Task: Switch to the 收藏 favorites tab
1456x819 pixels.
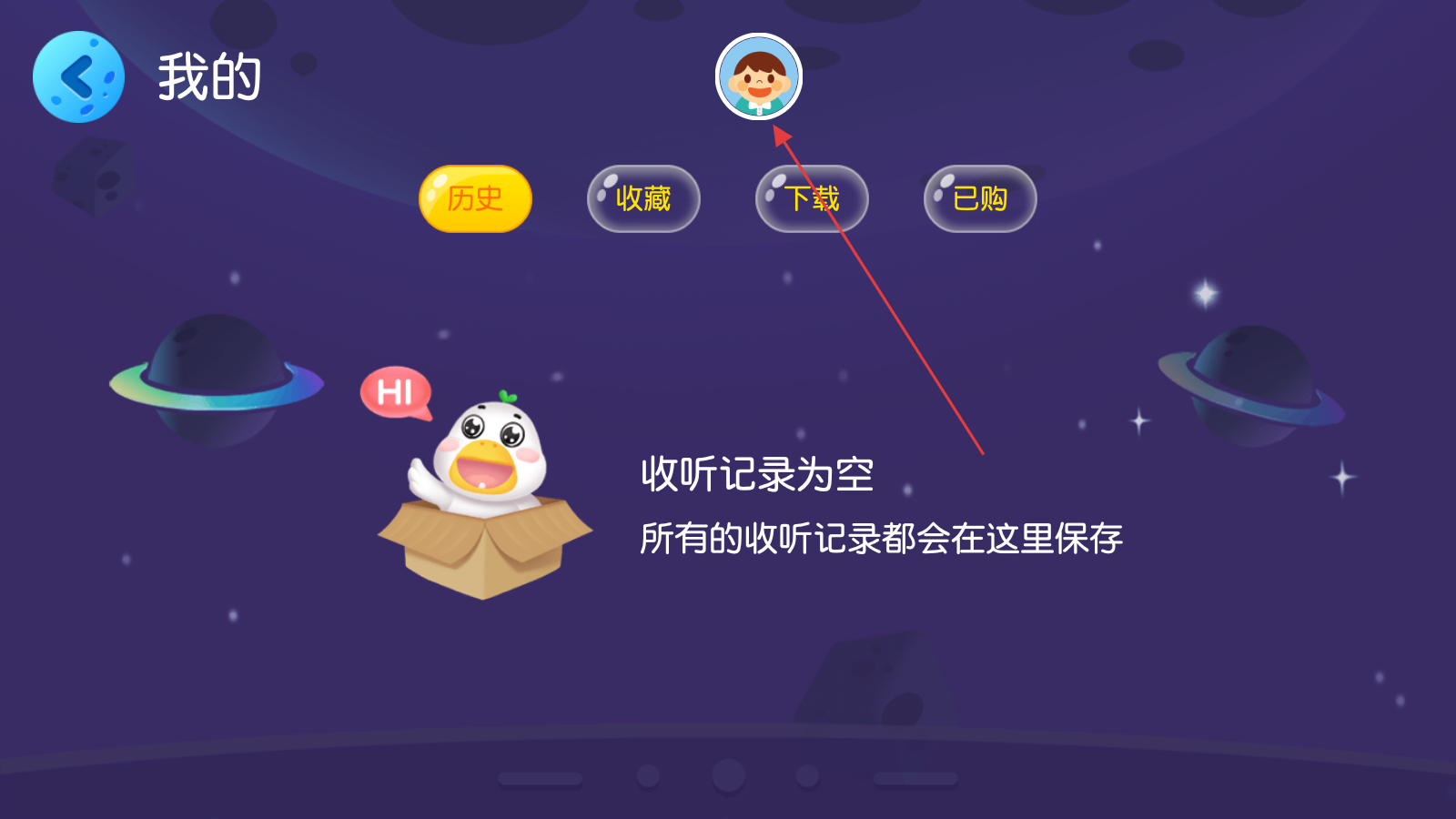Action: click(x=643, y=198)
